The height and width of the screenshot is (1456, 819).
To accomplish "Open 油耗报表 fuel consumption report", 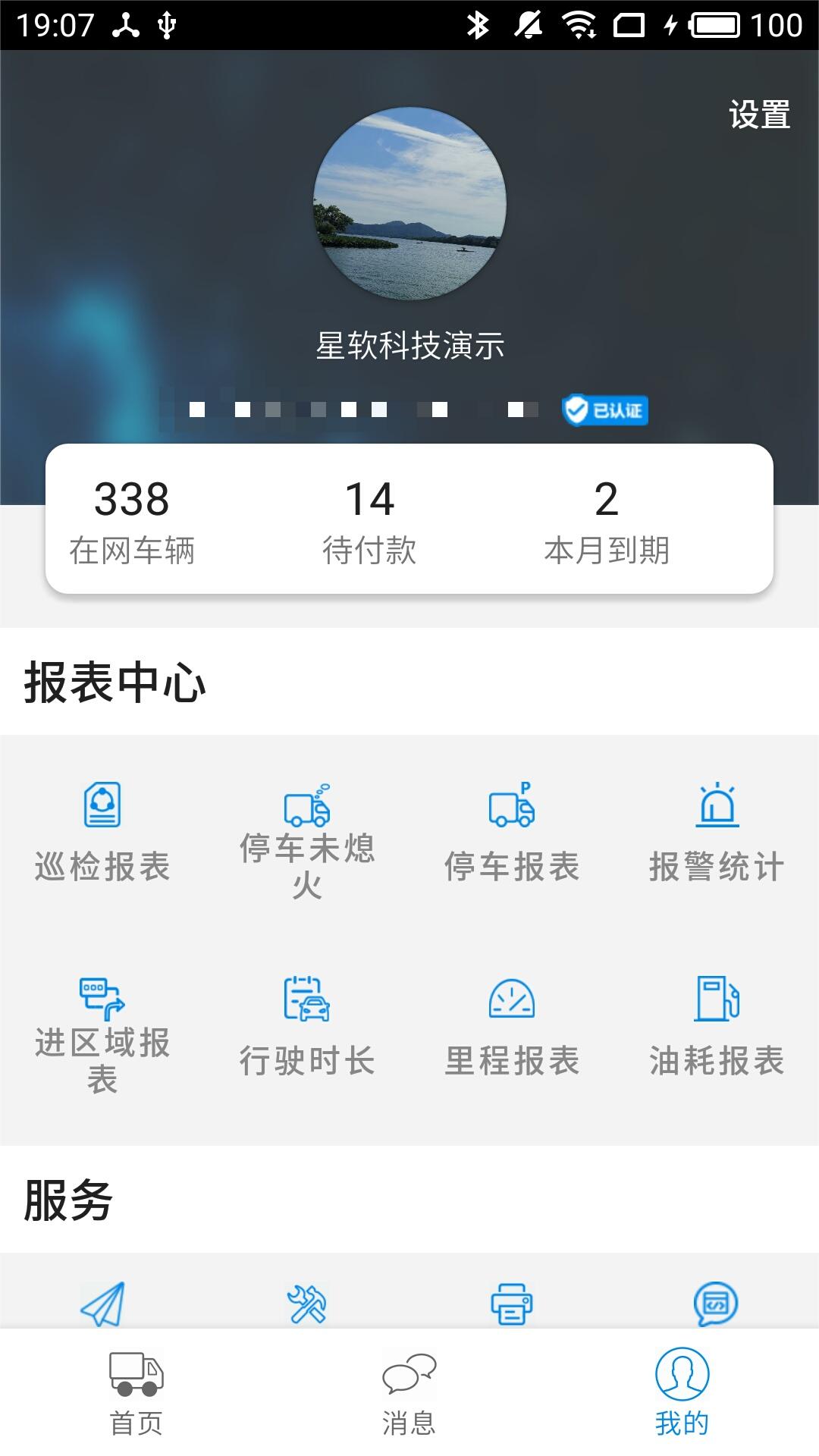I will click(x=717, y=1027).
